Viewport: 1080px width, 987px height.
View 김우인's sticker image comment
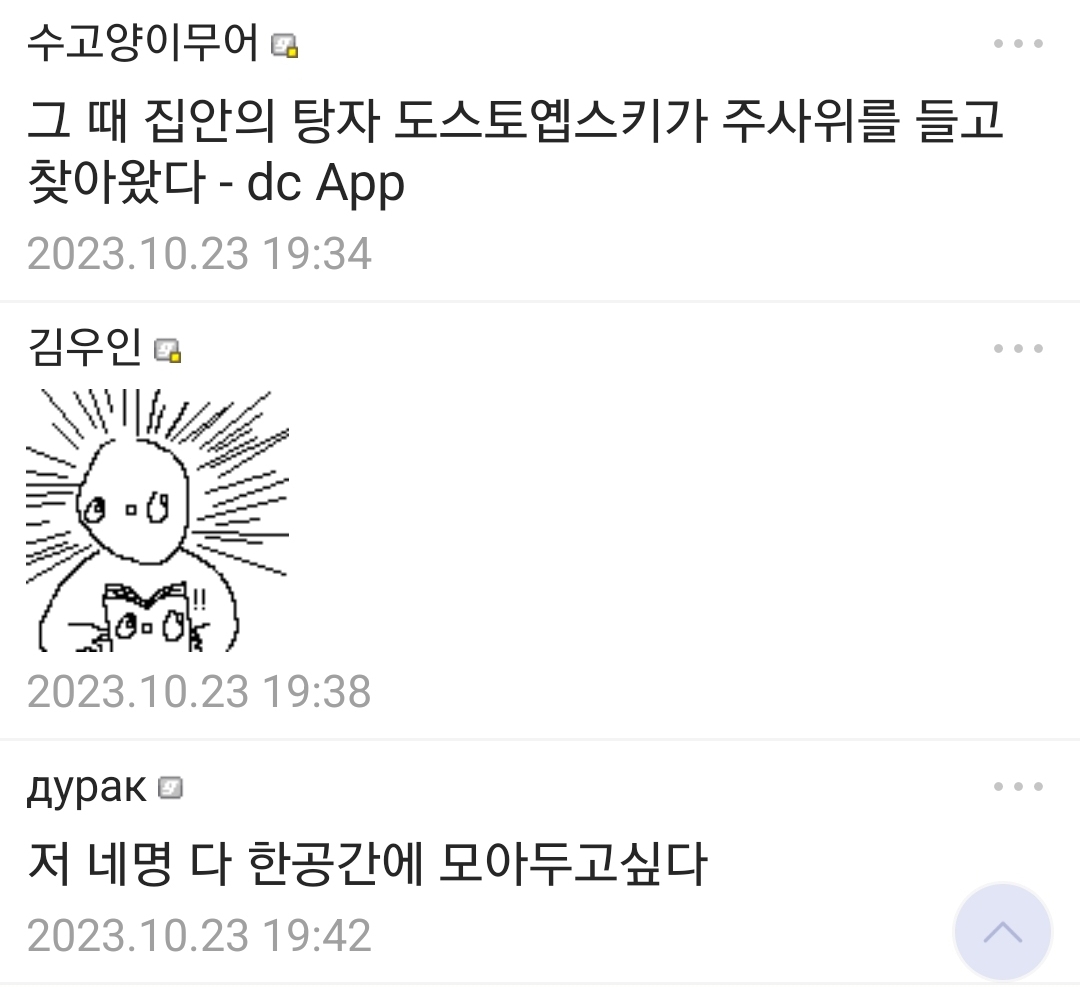click(x=157, y=521)
